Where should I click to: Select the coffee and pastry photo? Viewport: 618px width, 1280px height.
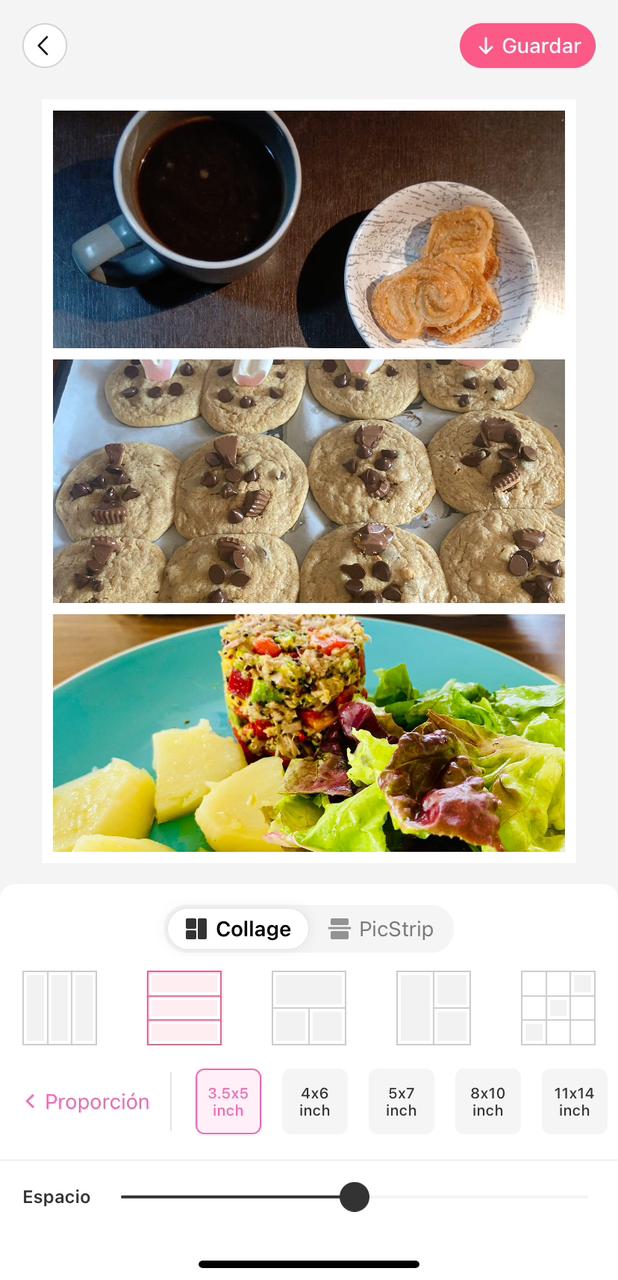[x=309, y=229]
